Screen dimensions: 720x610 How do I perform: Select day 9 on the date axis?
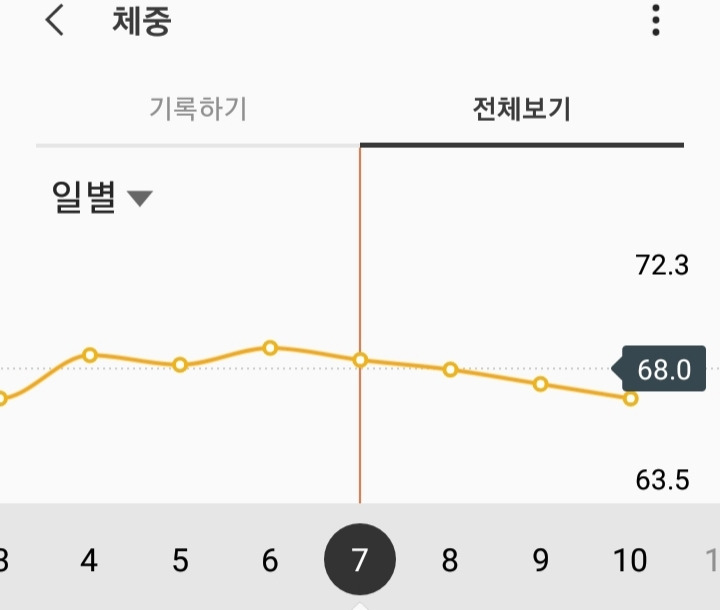click(x=540, y=560)
